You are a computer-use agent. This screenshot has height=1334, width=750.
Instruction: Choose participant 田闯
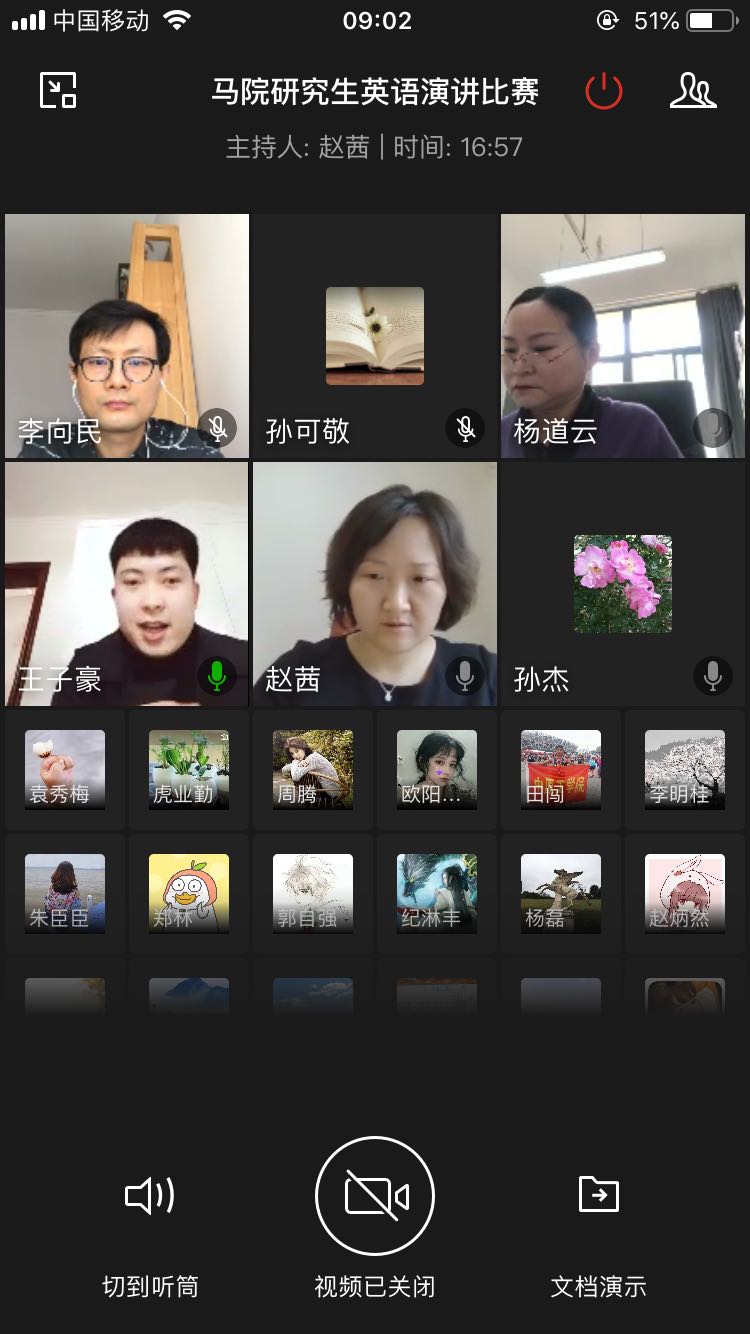(561, 769)
